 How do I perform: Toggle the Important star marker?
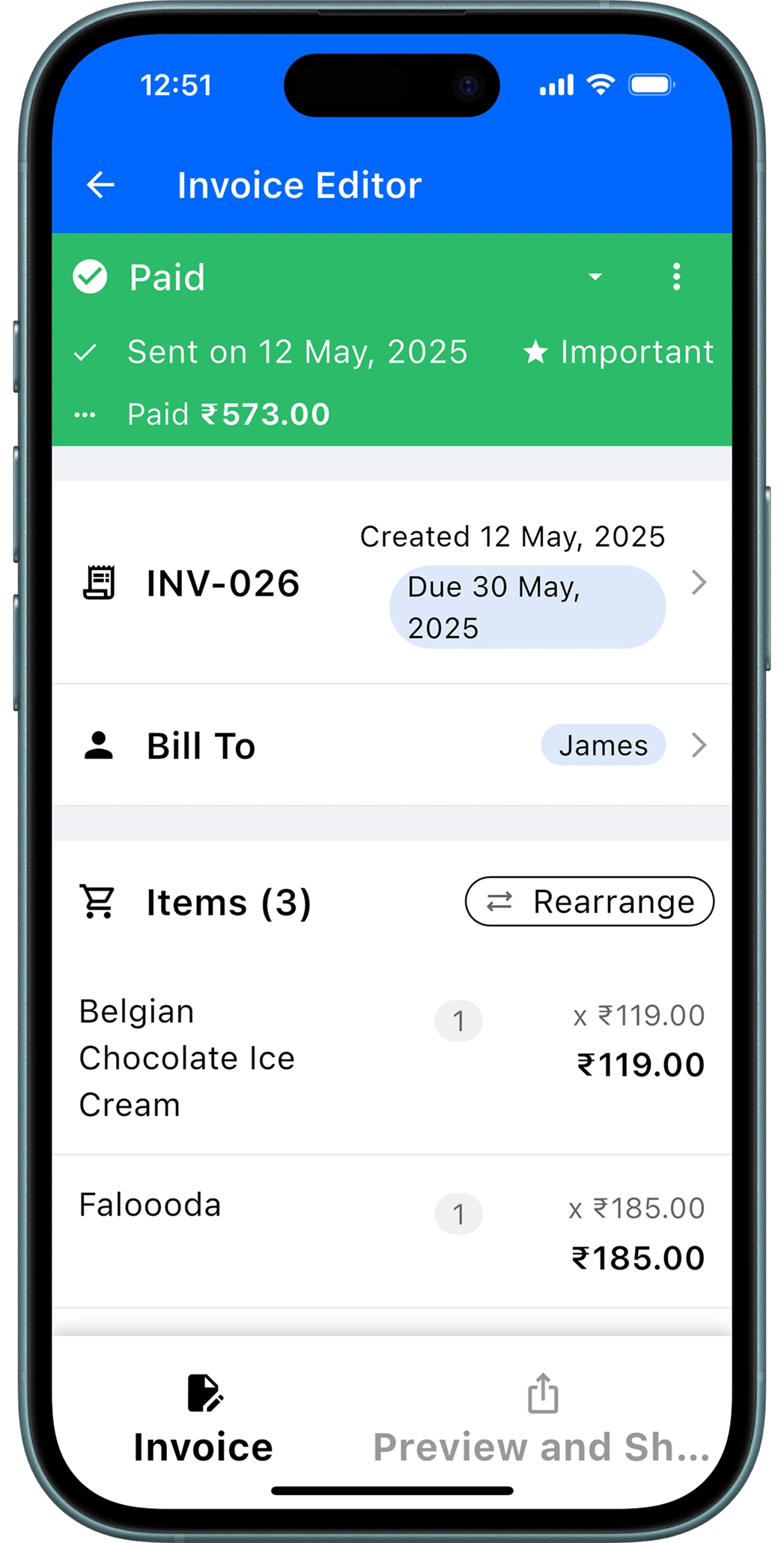click(618, 352)
